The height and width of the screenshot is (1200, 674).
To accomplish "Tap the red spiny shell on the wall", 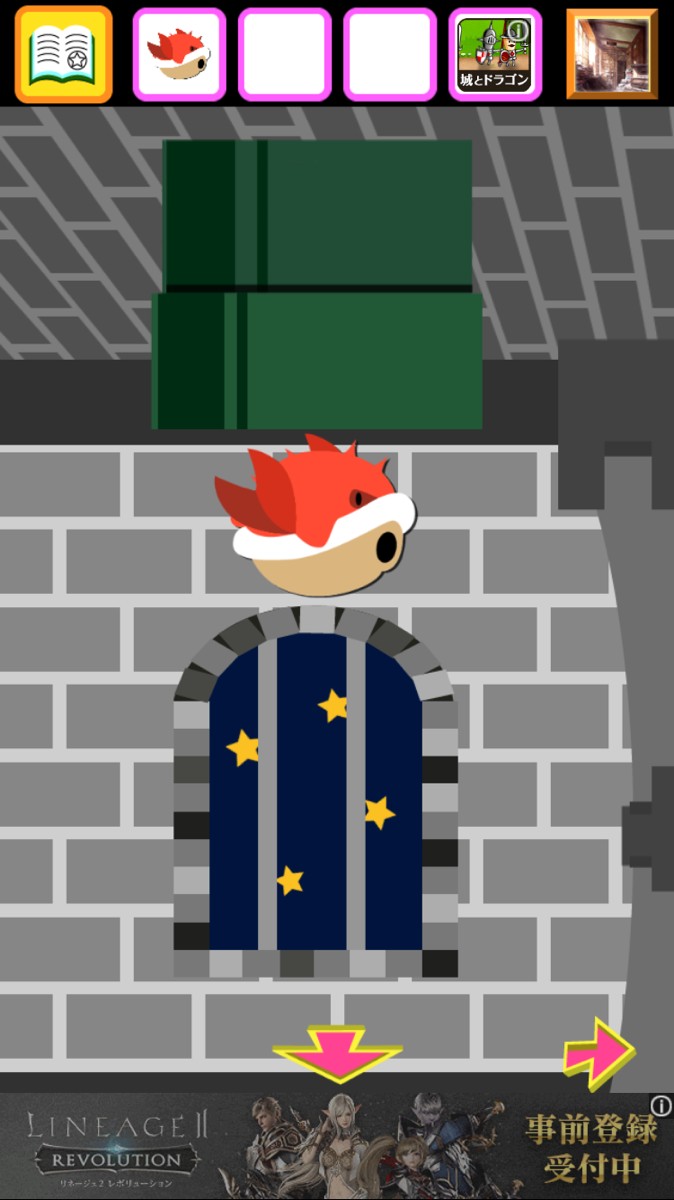I will pyautogui.click(x=315, y=515).
